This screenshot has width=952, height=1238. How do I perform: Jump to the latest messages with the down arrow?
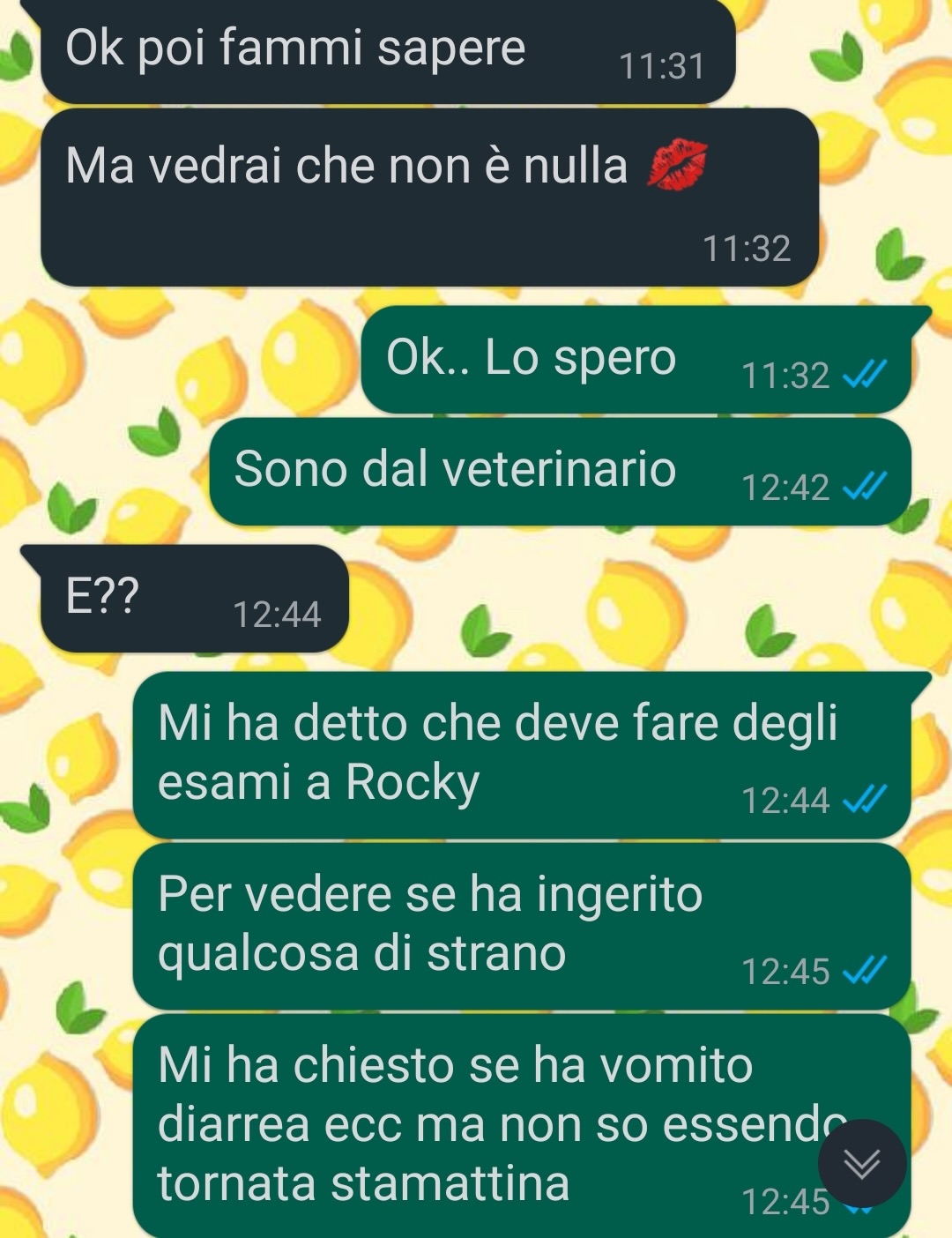click(861, 1163)
